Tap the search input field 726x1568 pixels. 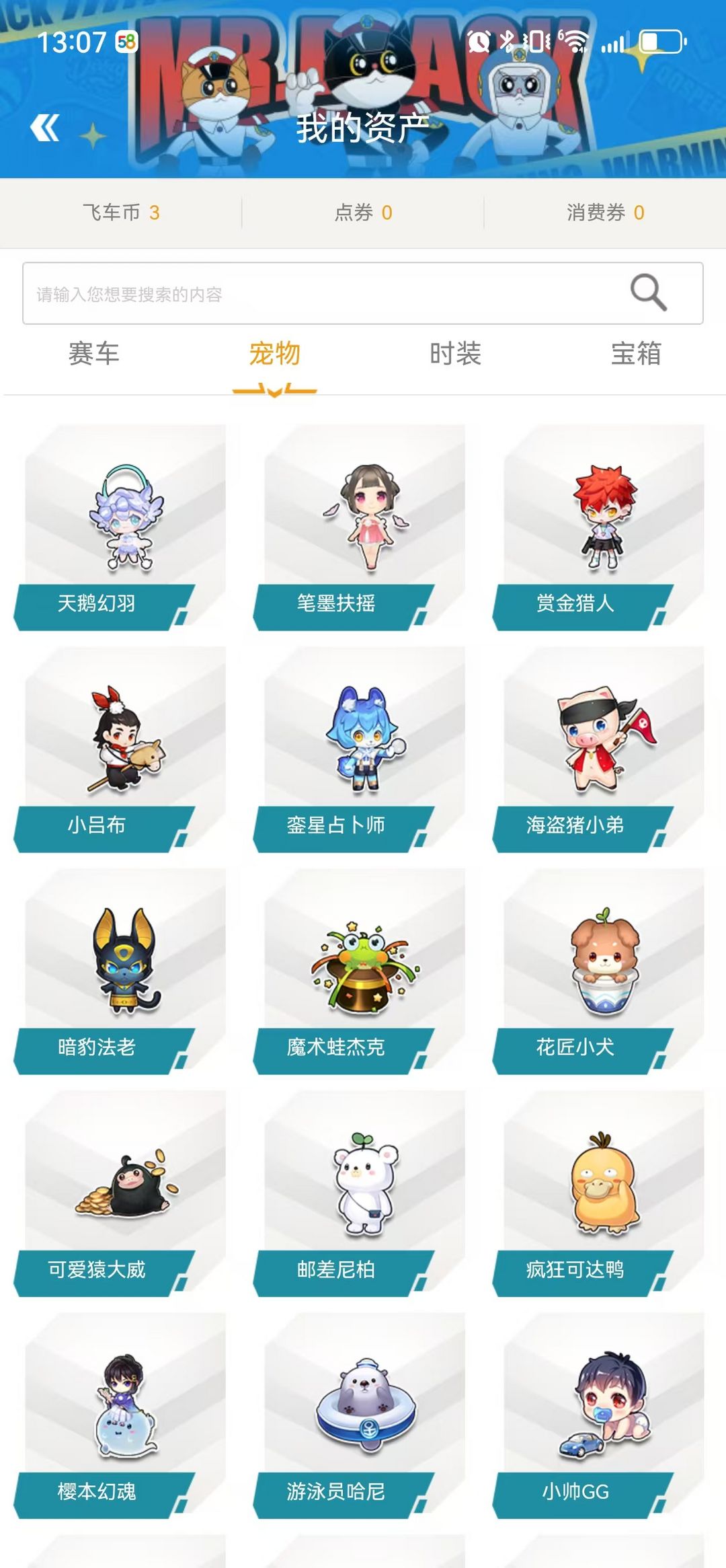(363, 293)
